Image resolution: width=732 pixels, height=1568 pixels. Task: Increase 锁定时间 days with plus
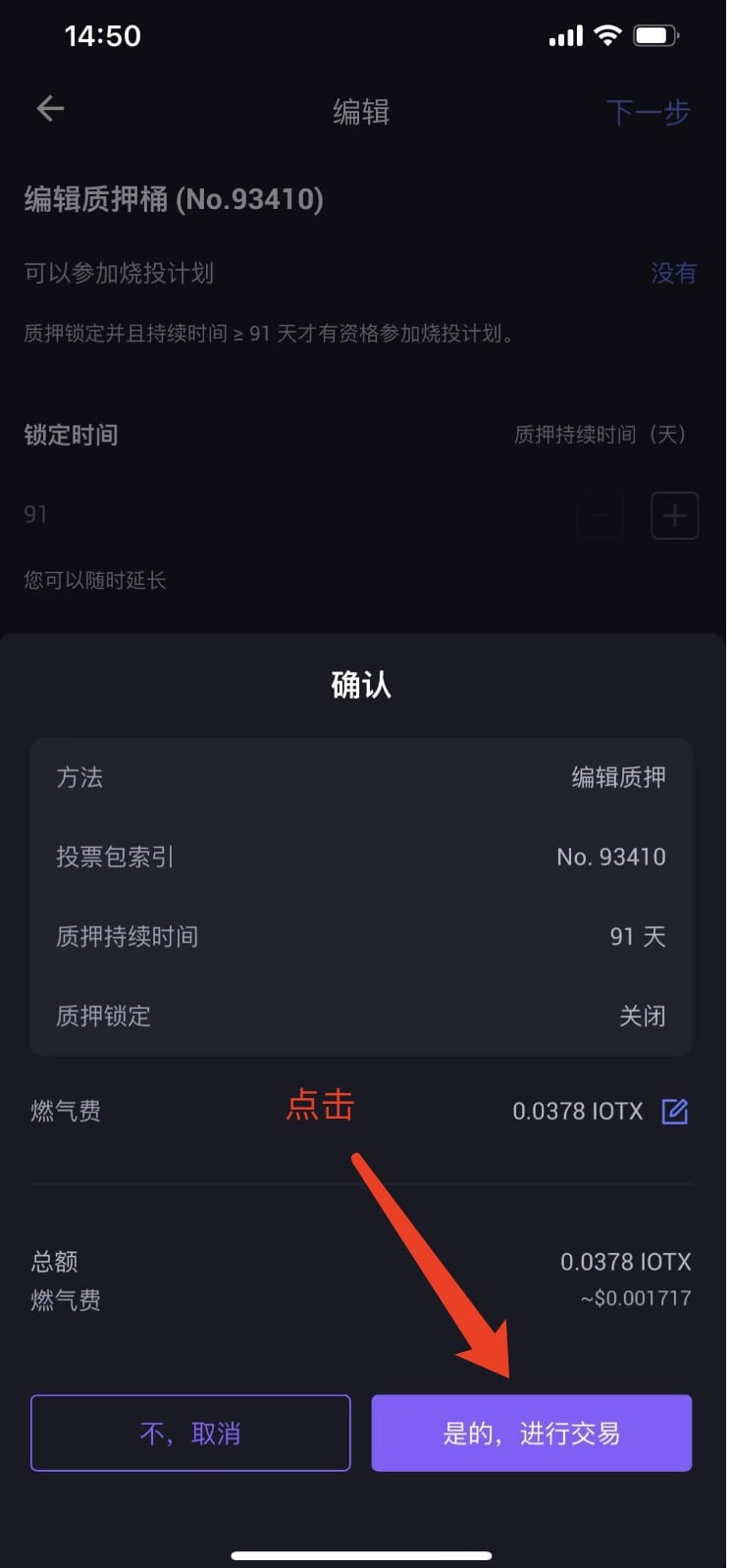674,515
